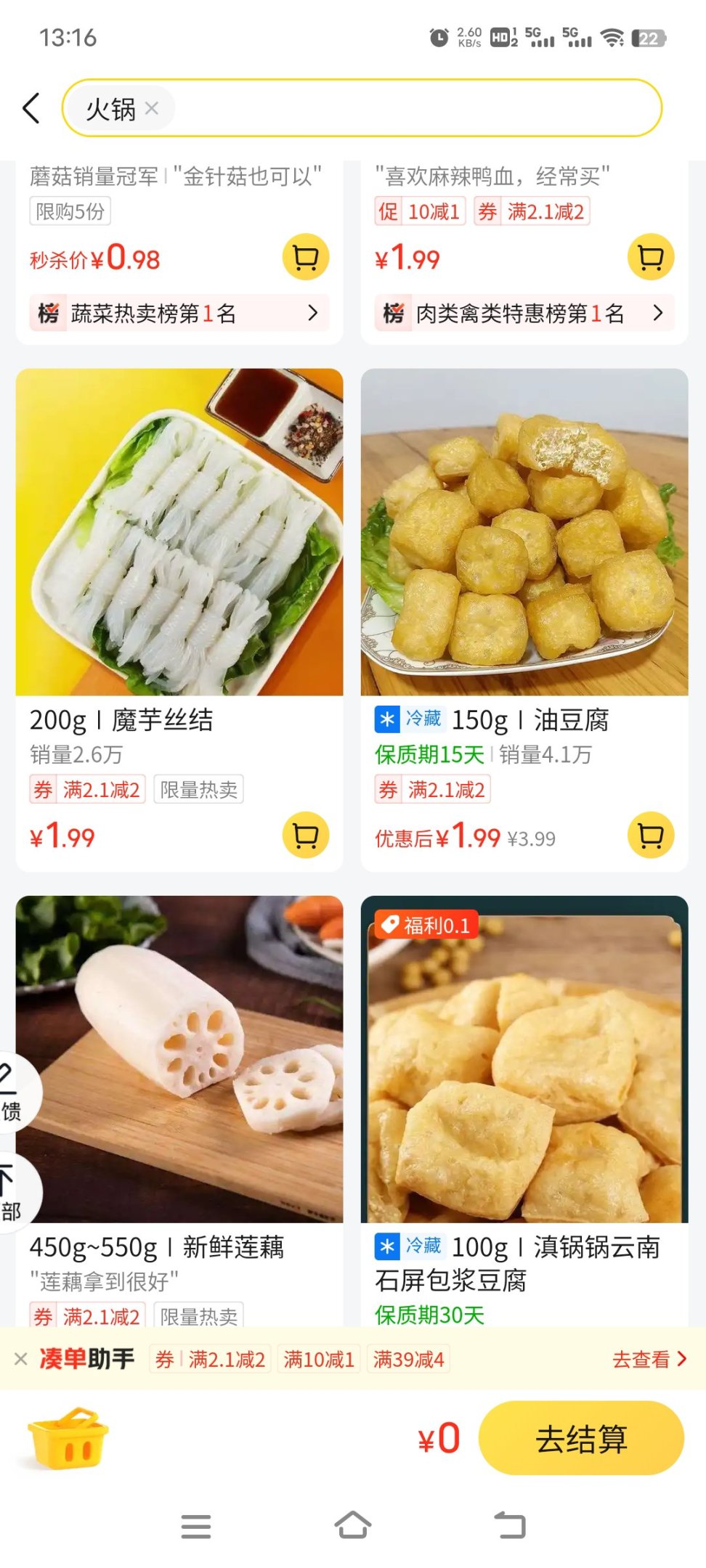Add the ¥0.98 mushroom item to cart

coord(305,257)
